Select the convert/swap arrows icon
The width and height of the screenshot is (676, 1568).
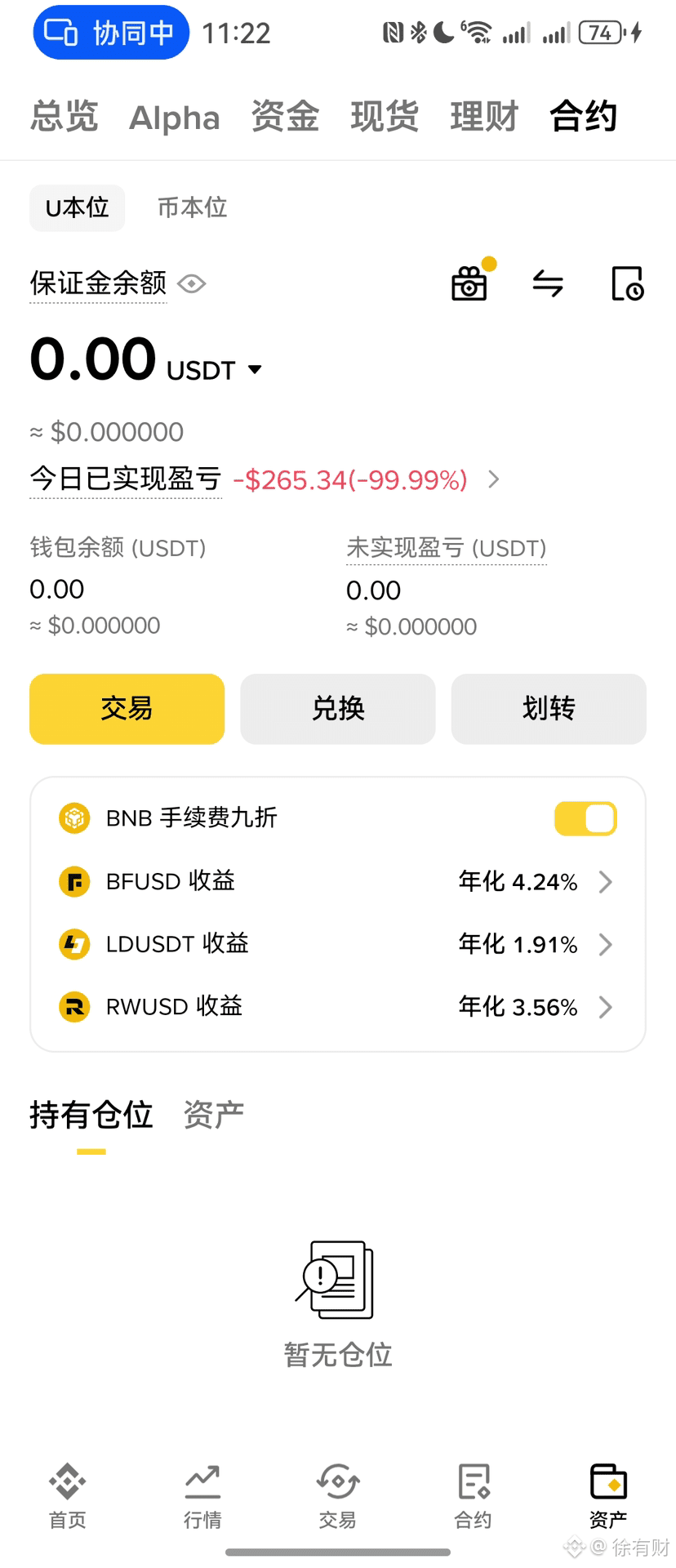(x=548, y=283)
